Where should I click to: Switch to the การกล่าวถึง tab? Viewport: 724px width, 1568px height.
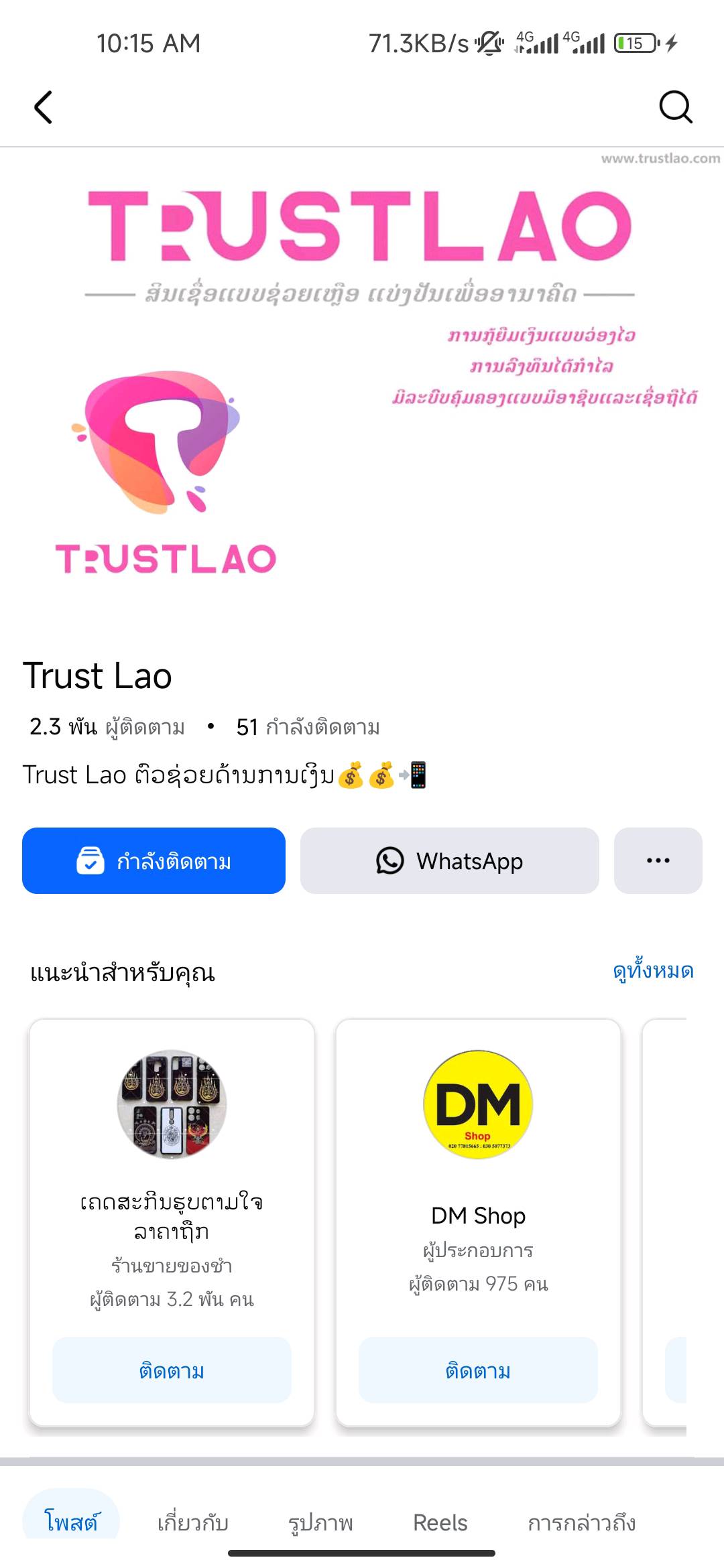(581, 1523)
